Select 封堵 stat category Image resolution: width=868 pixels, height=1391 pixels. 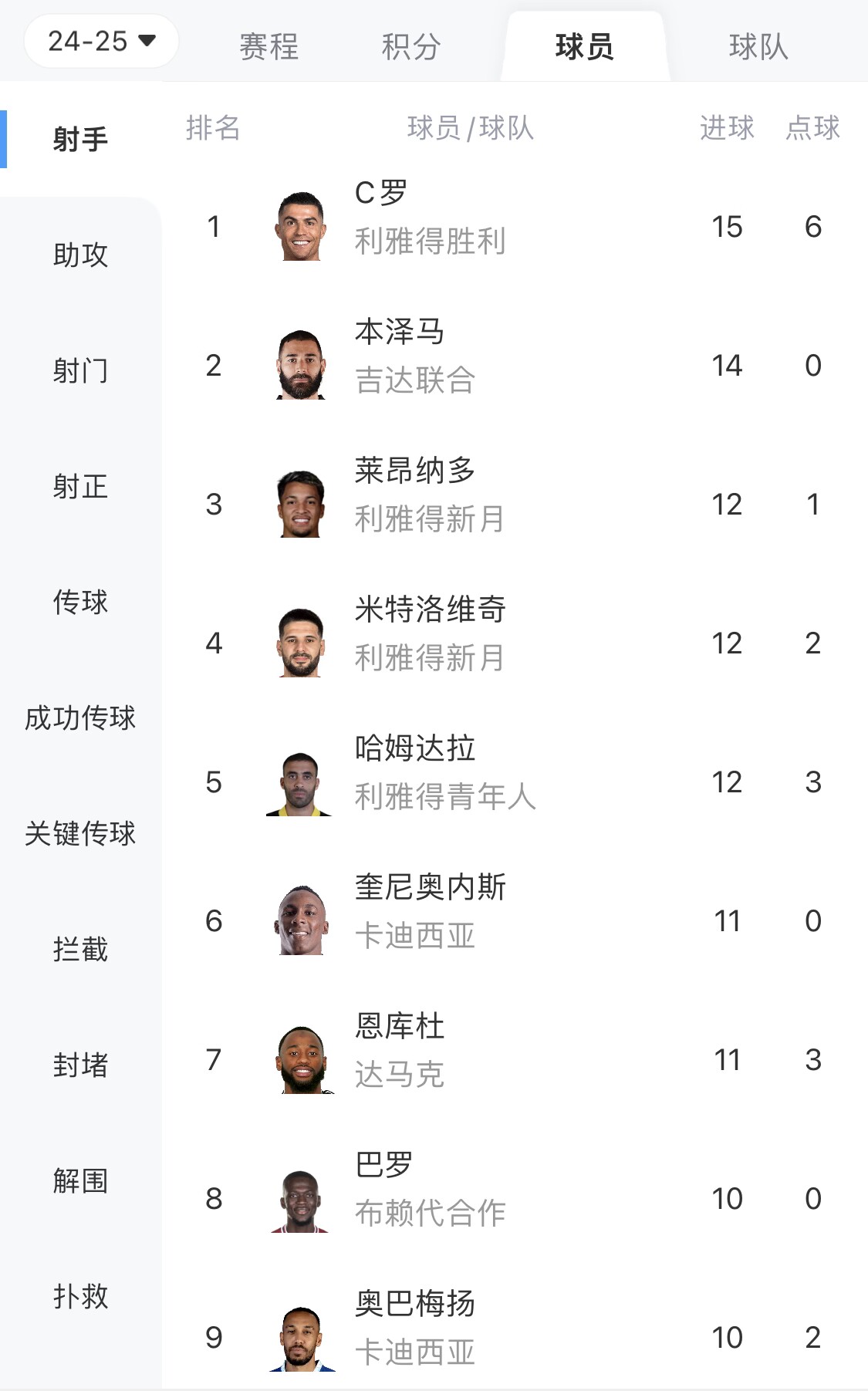[80, 1065]
